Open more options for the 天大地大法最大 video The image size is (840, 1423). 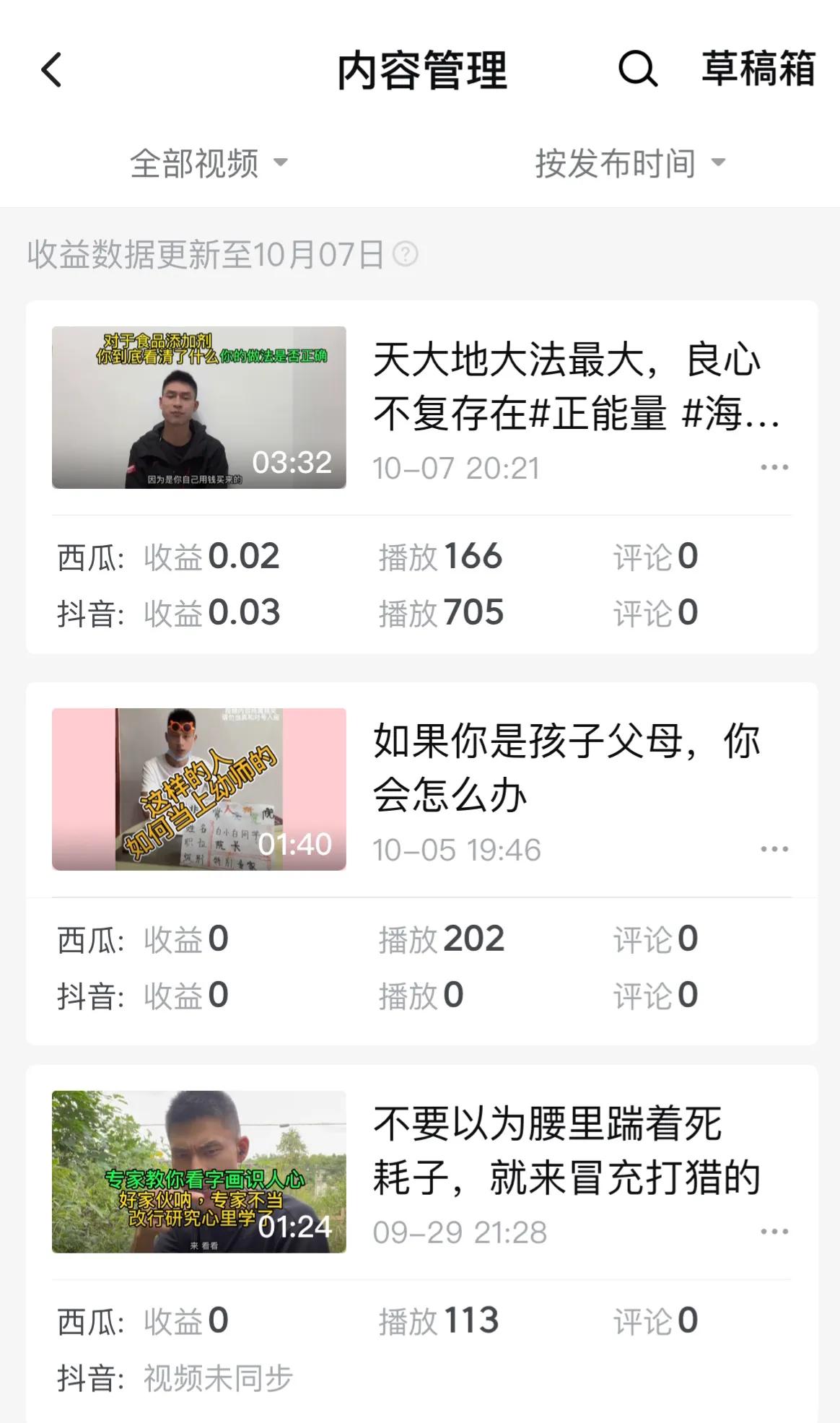click(775, 466)
